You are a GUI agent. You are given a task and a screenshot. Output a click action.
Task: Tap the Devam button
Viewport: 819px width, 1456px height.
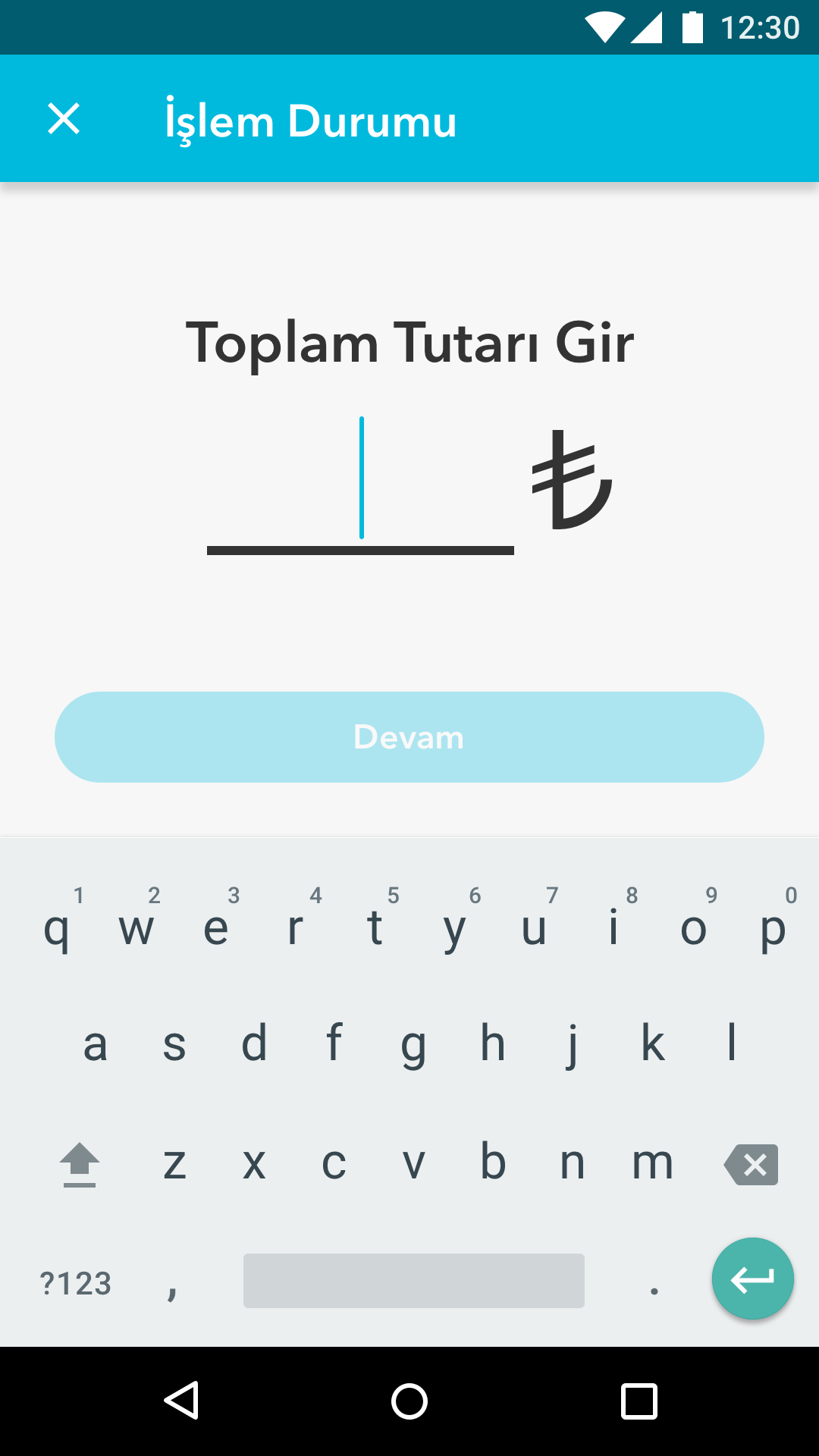409,737
